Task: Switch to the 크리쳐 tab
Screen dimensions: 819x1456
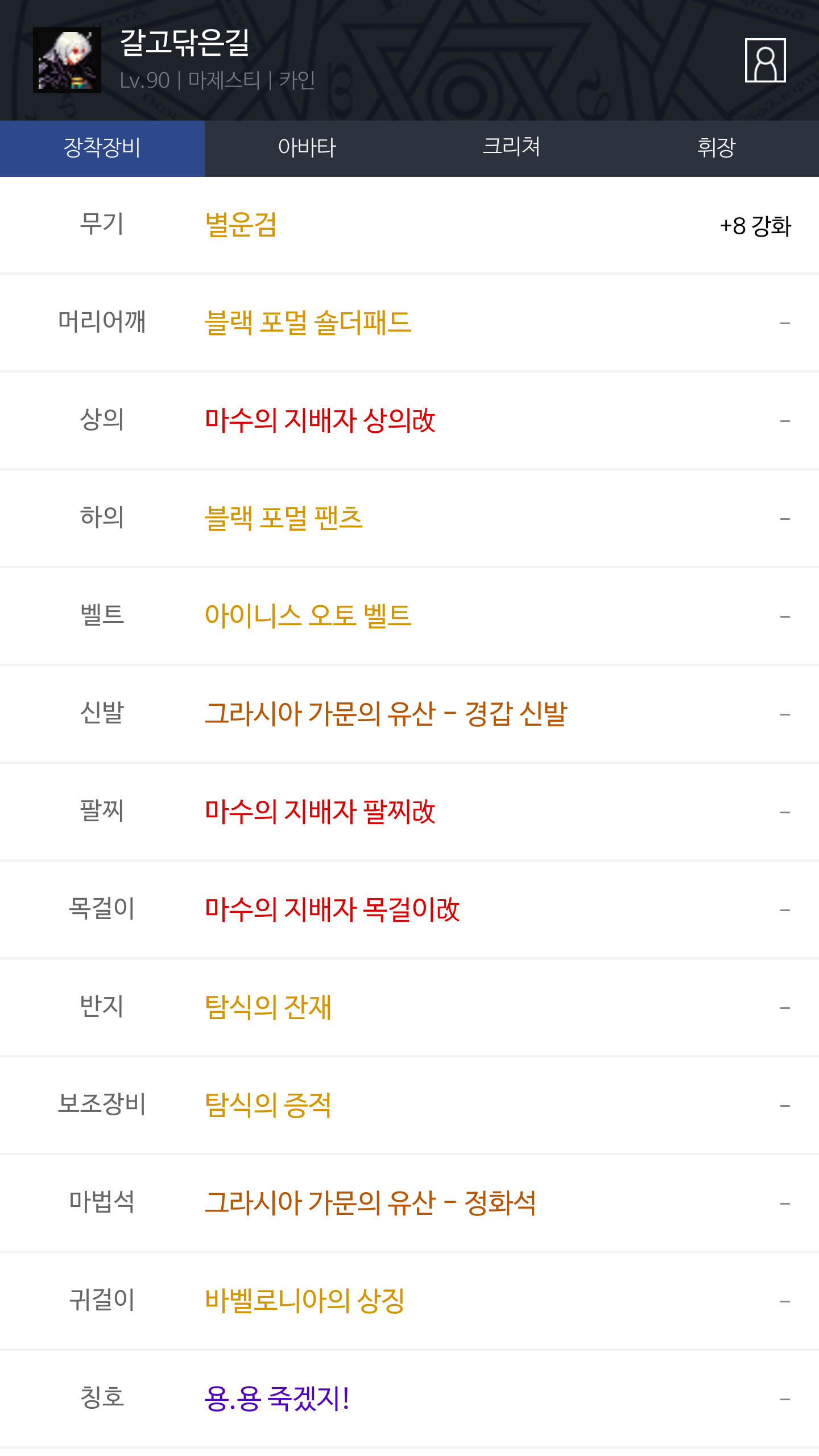Action: 512,148
